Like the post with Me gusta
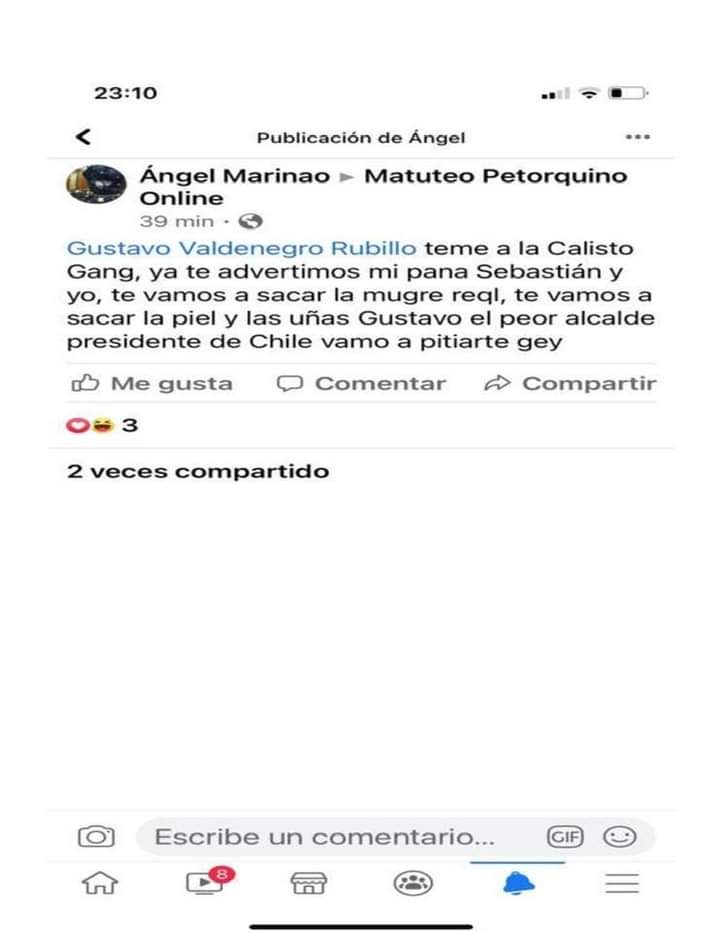The height and width of the screenshot is (932, 720). pos(152,383)
